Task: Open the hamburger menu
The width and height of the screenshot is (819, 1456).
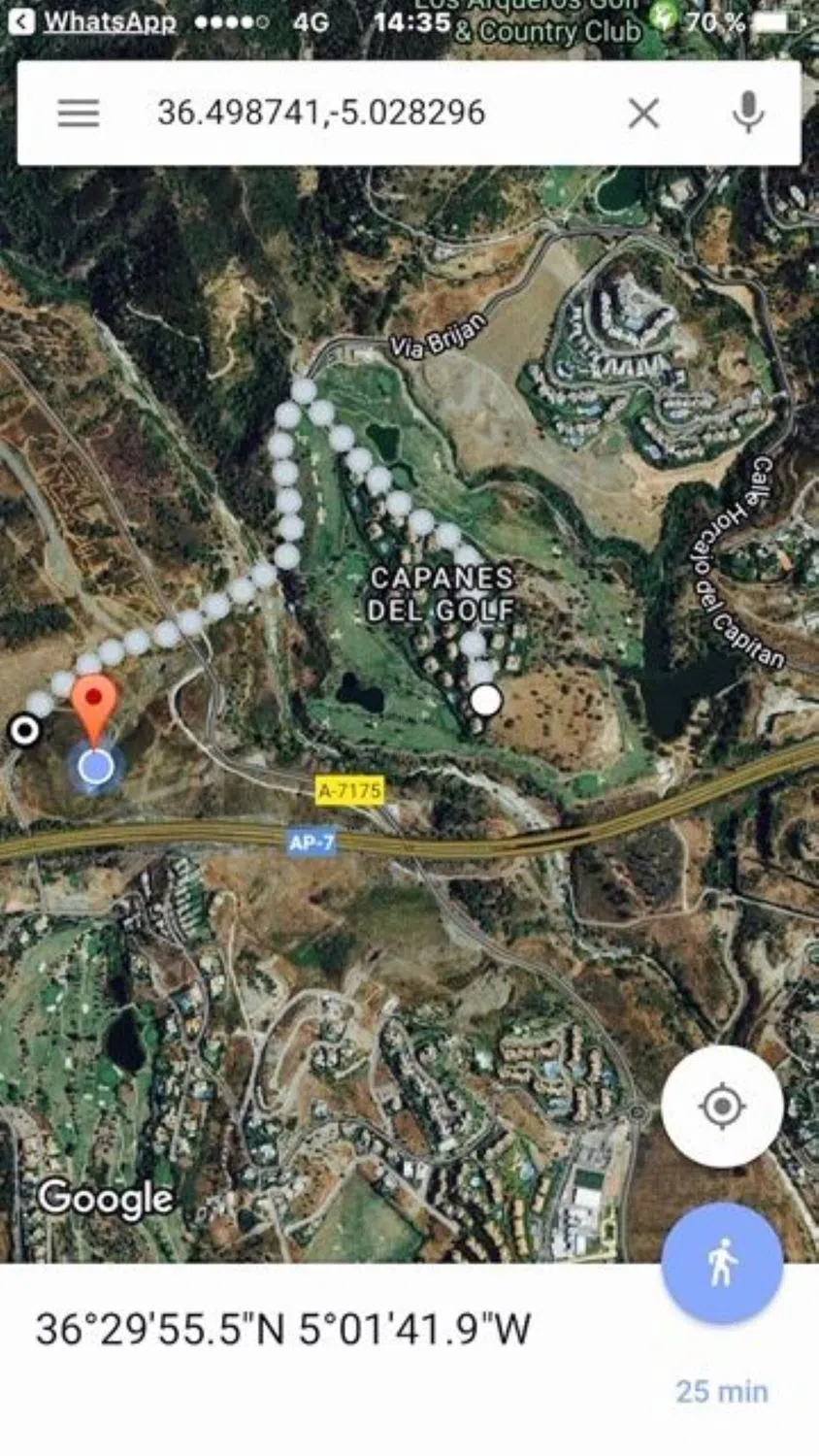Action: click(79, 114)
